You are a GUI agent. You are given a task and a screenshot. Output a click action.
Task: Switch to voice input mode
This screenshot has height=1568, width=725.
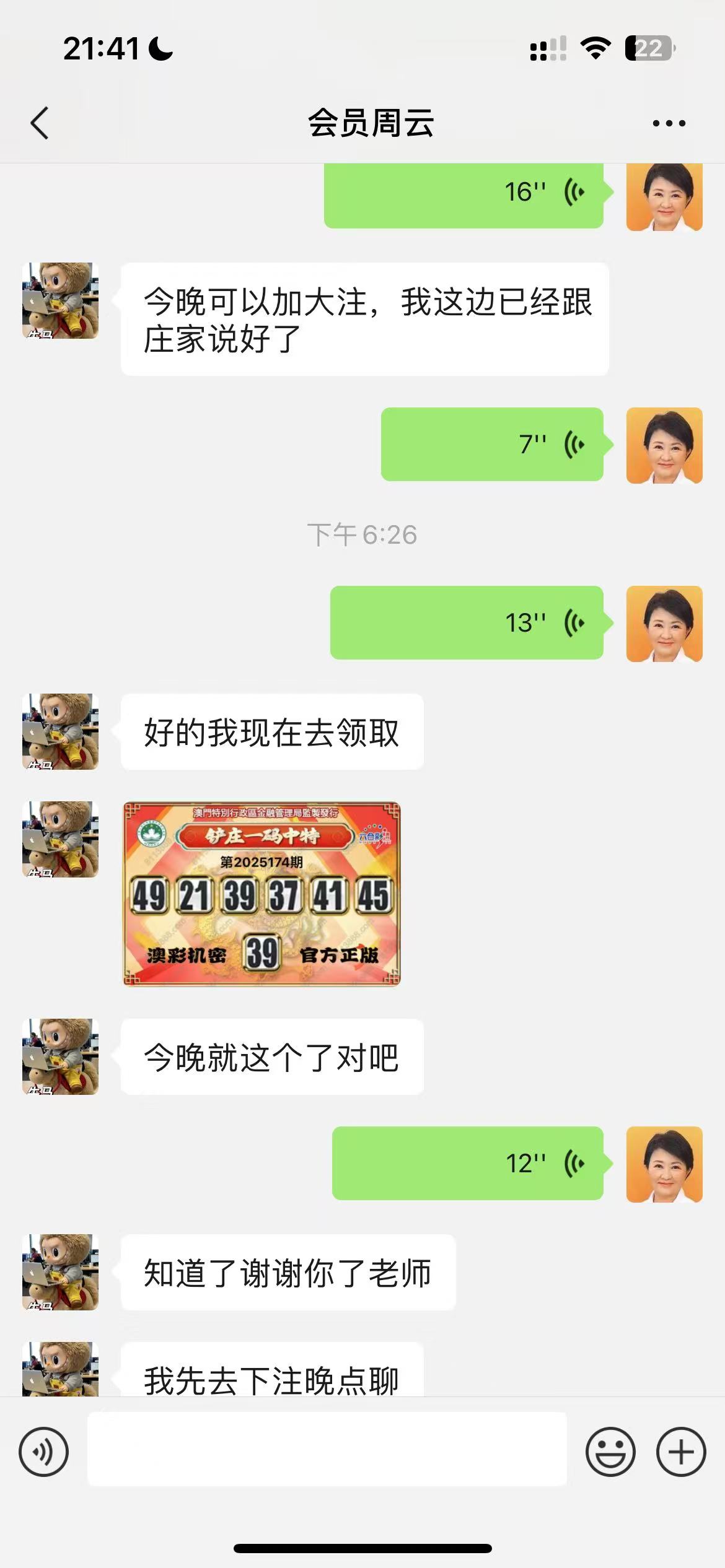pos(43,1452)
